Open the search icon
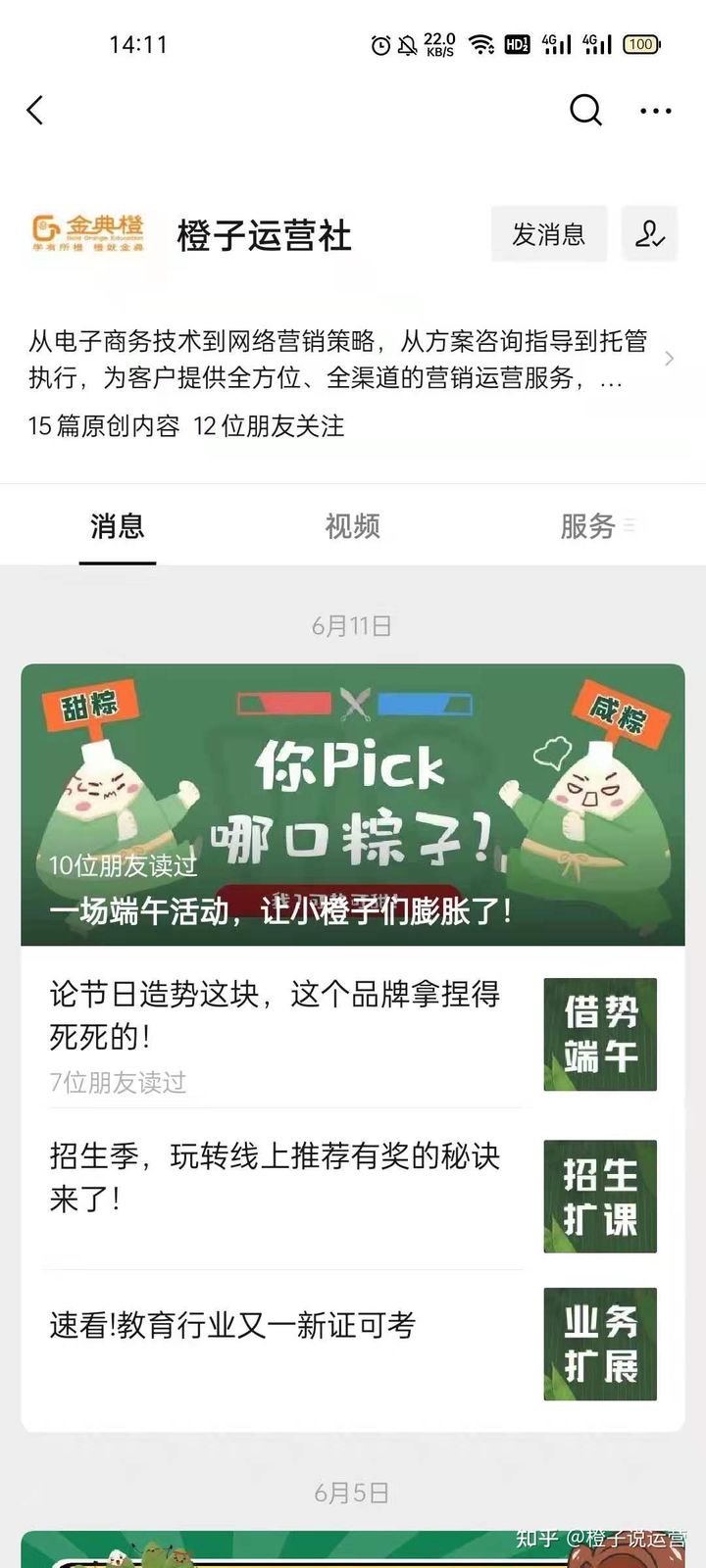The height and width of the screenshot is (1568, 706). coord(585,111)
